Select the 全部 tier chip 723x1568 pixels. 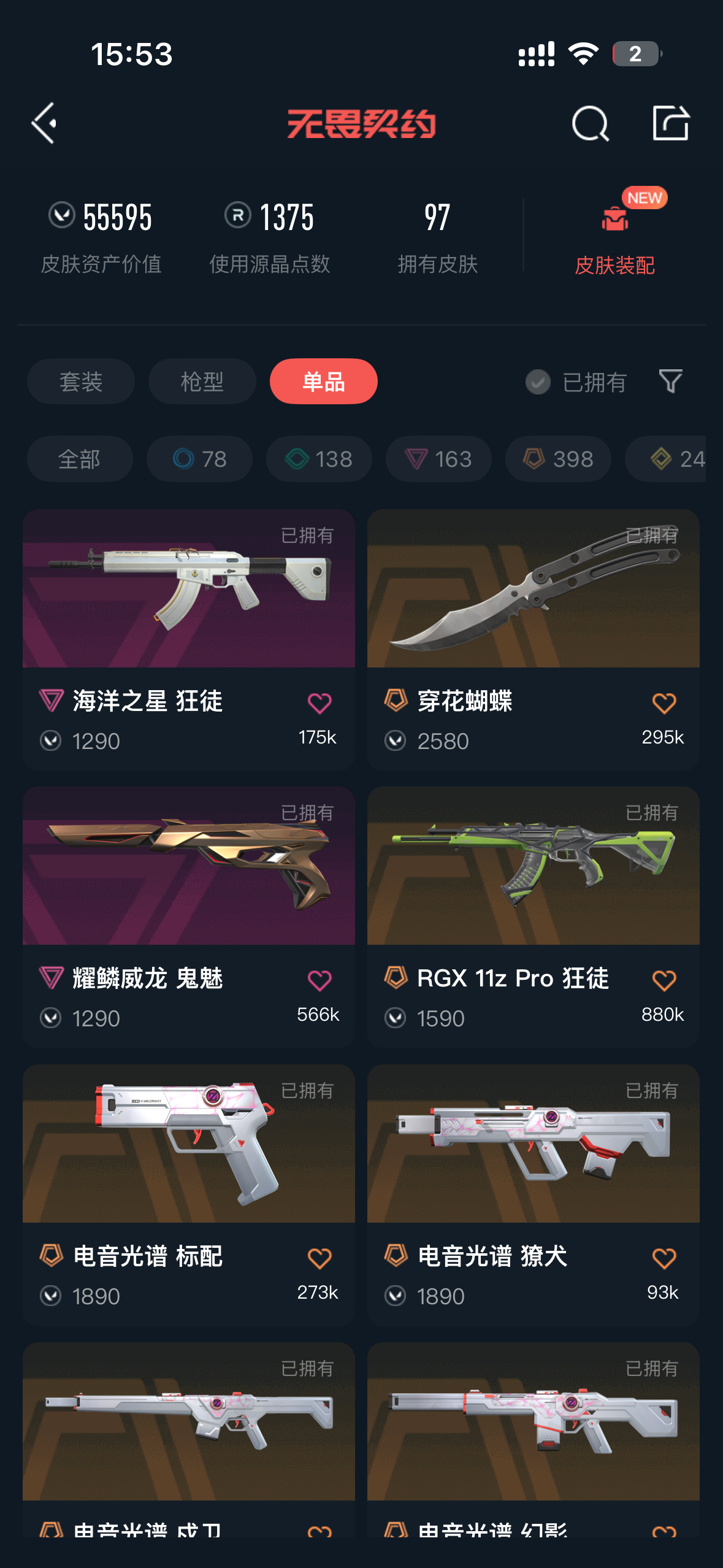click(80, 459)
